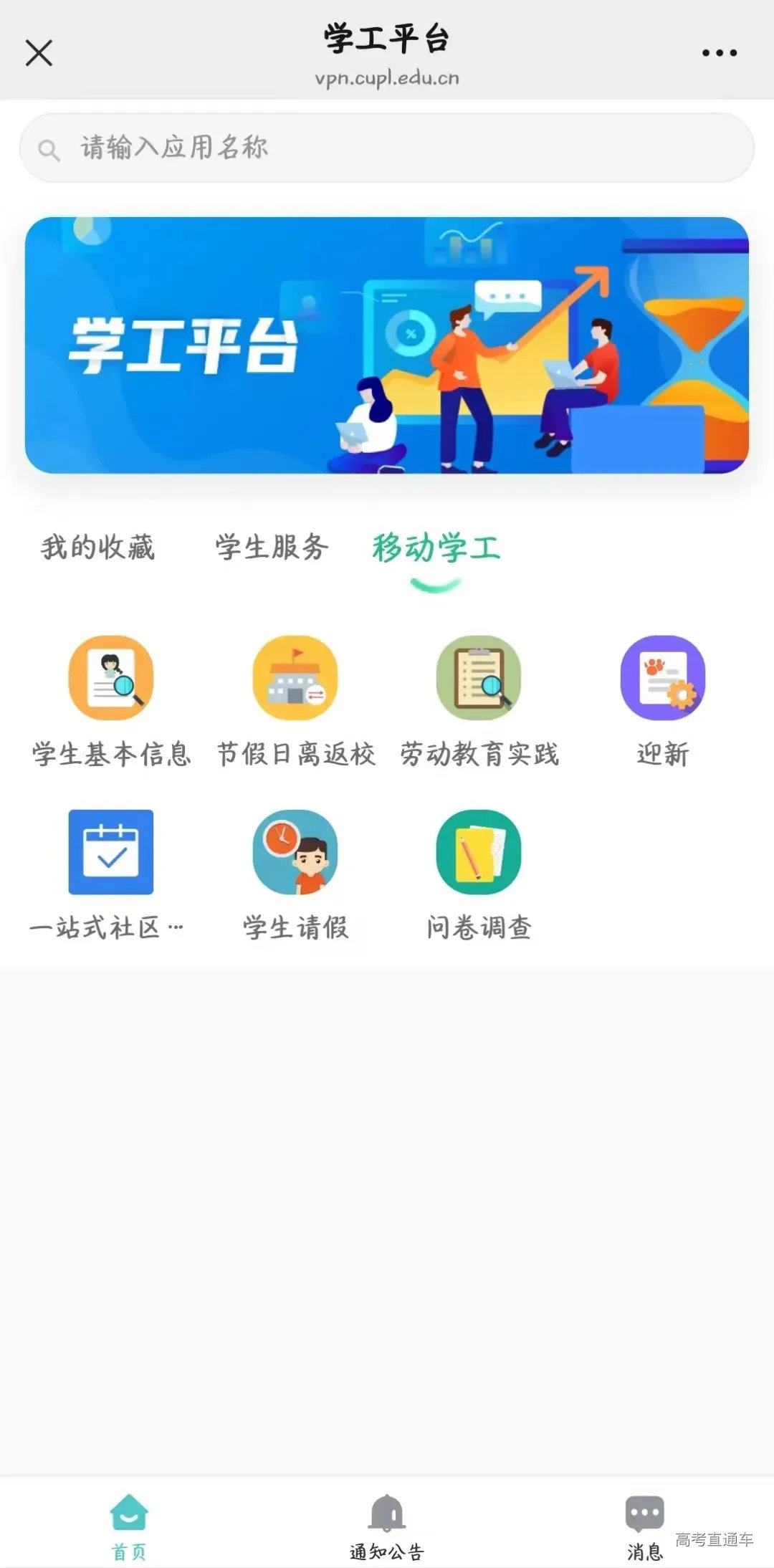
Task: Switch to 学生服务 student services tab
Action: point(269,548)
